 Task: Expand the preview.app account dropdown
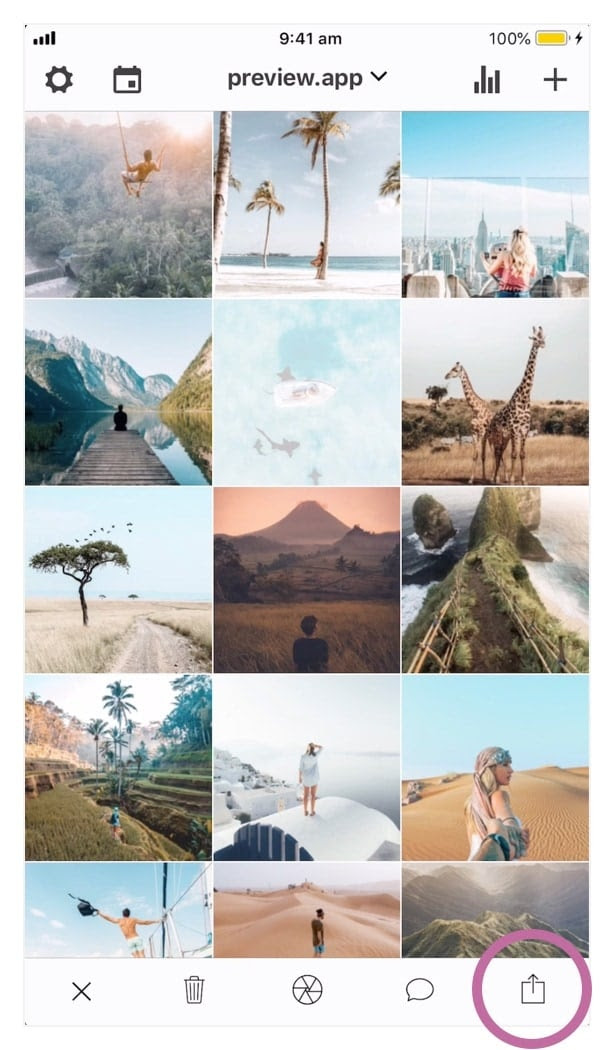coord(307,78)
